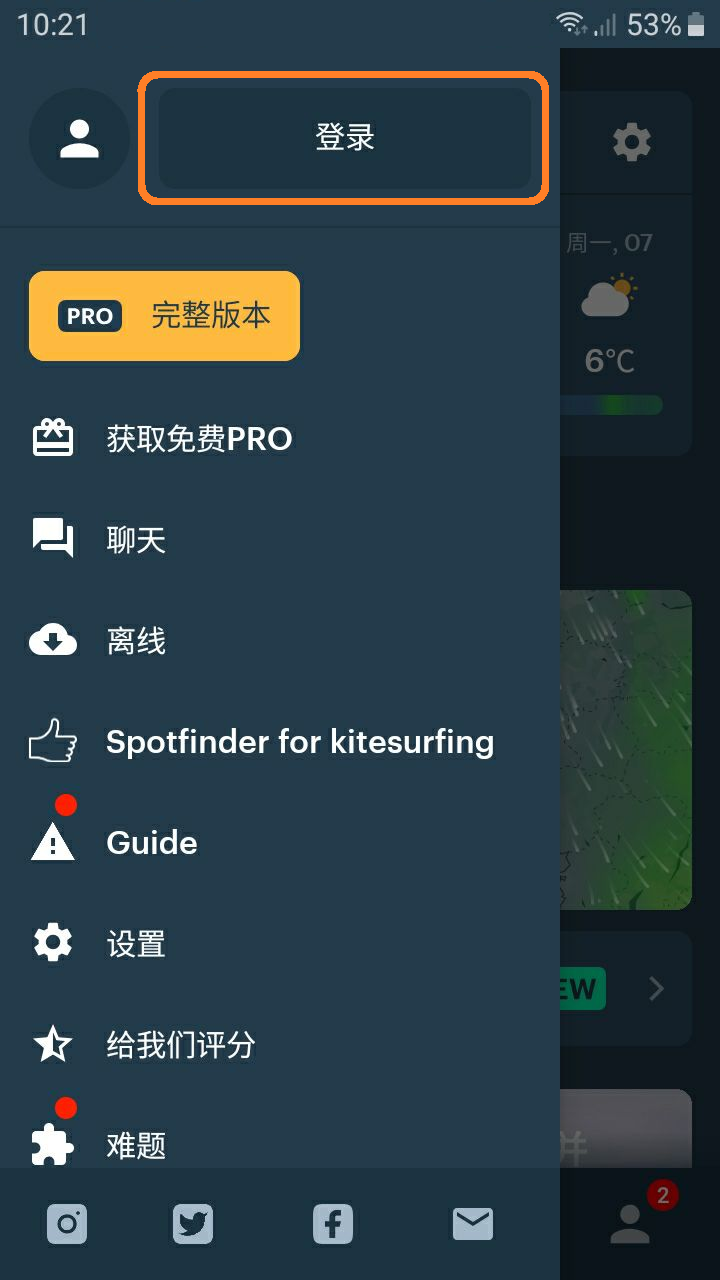The image size is (720, 1280).
Task: Open Spotfinder for kitesurfing
Action: (299, 742)
